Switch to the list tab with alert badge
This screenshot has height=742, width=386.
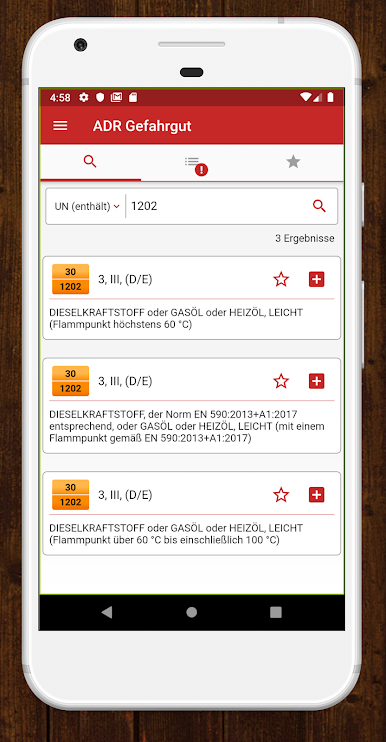(x=191, y=162)
